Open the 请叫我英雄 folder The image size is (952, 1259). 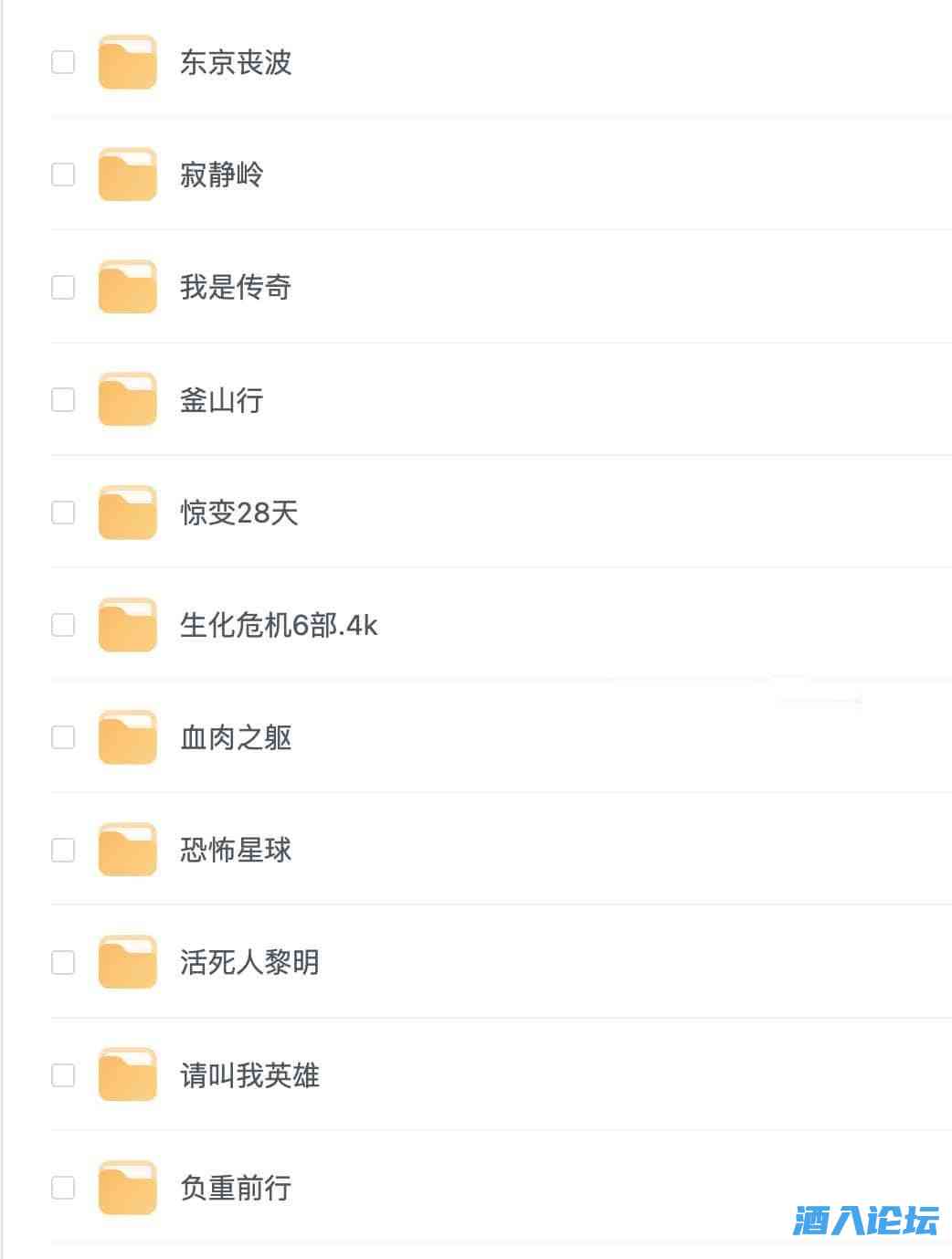249,1075
